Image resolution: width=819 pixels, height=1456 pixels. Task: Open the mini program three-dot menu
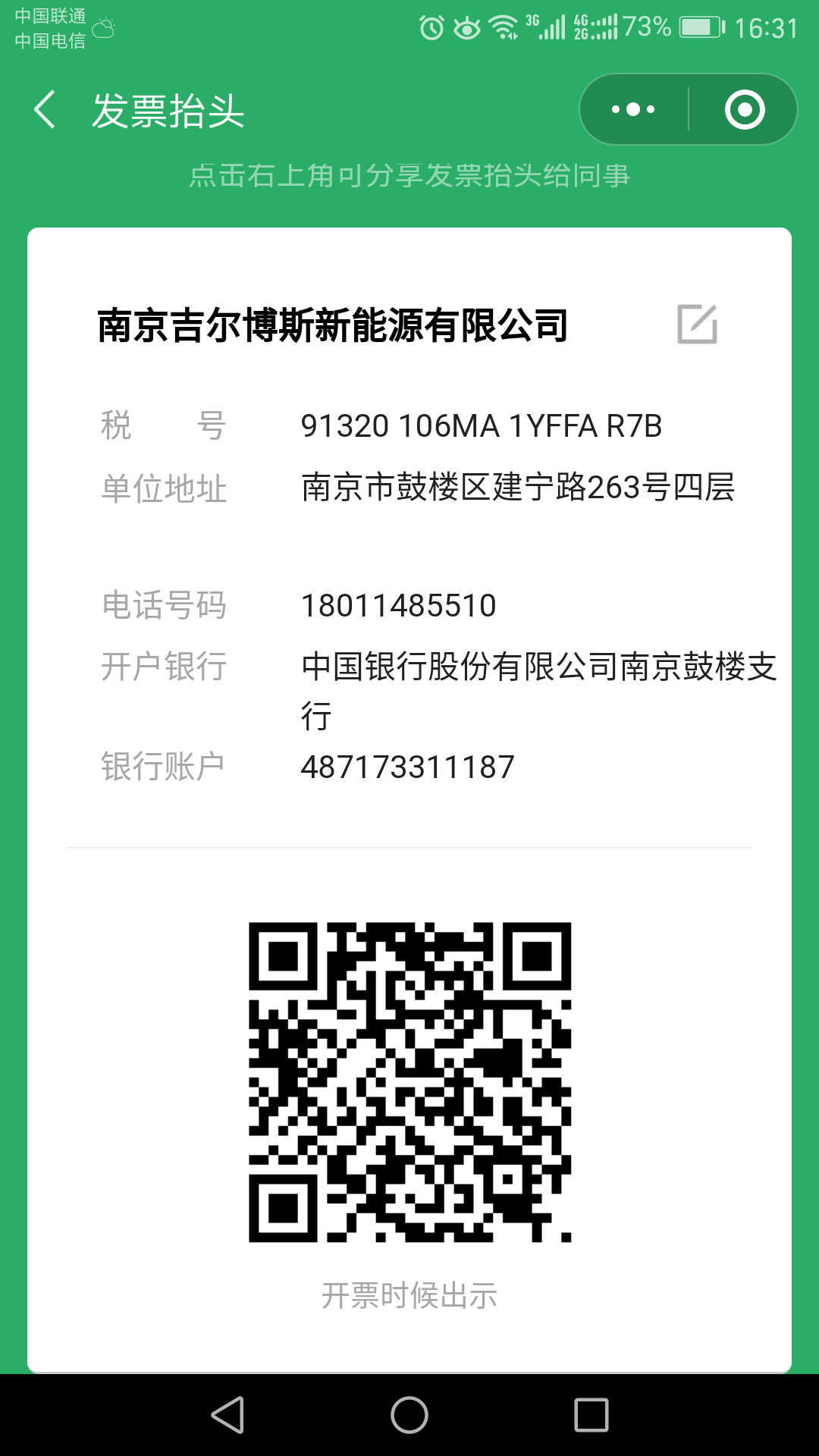tap(633, 110)
